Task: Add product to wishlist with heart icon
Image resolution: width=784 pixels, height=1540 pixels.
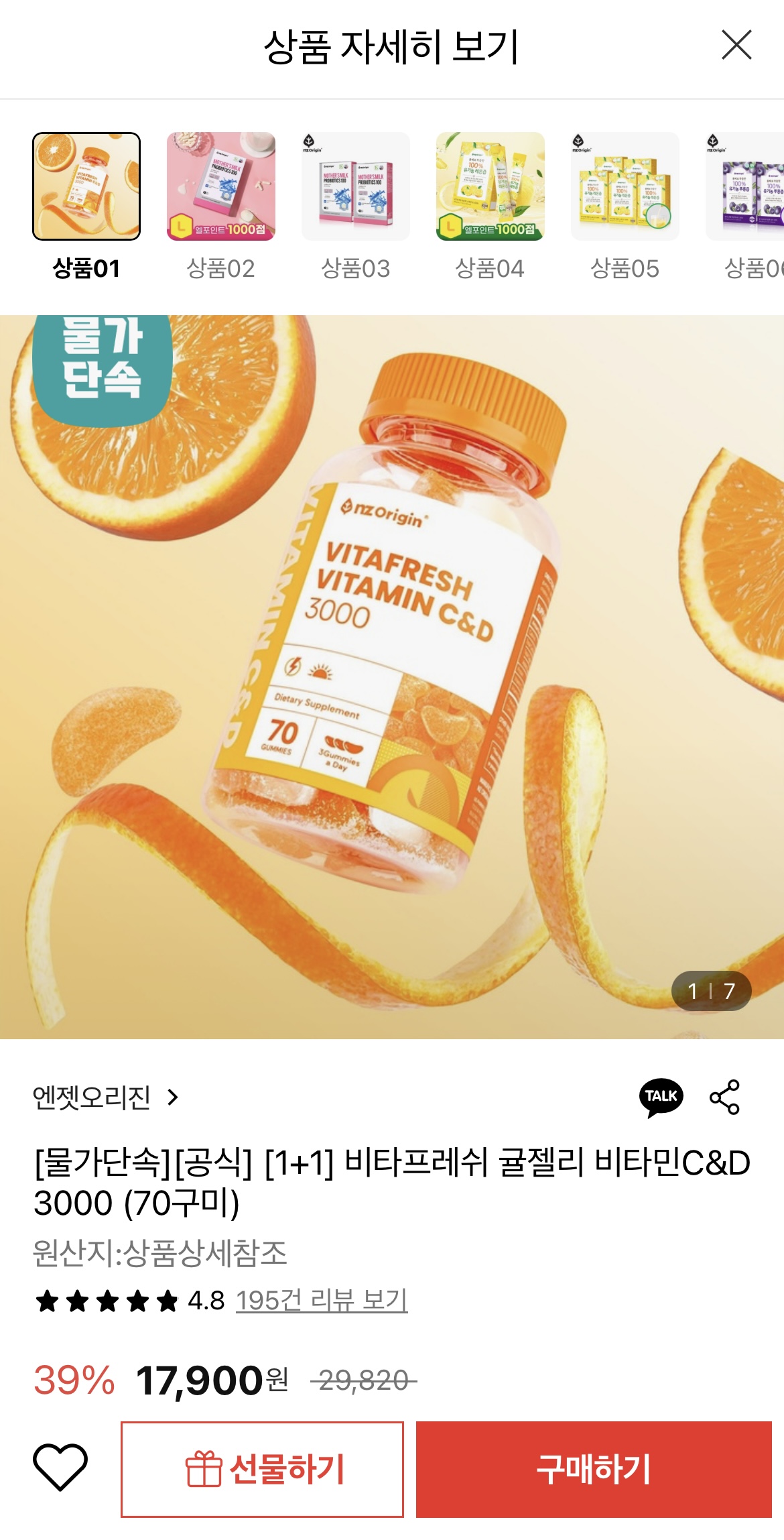Action: (x=60, y=1468)
